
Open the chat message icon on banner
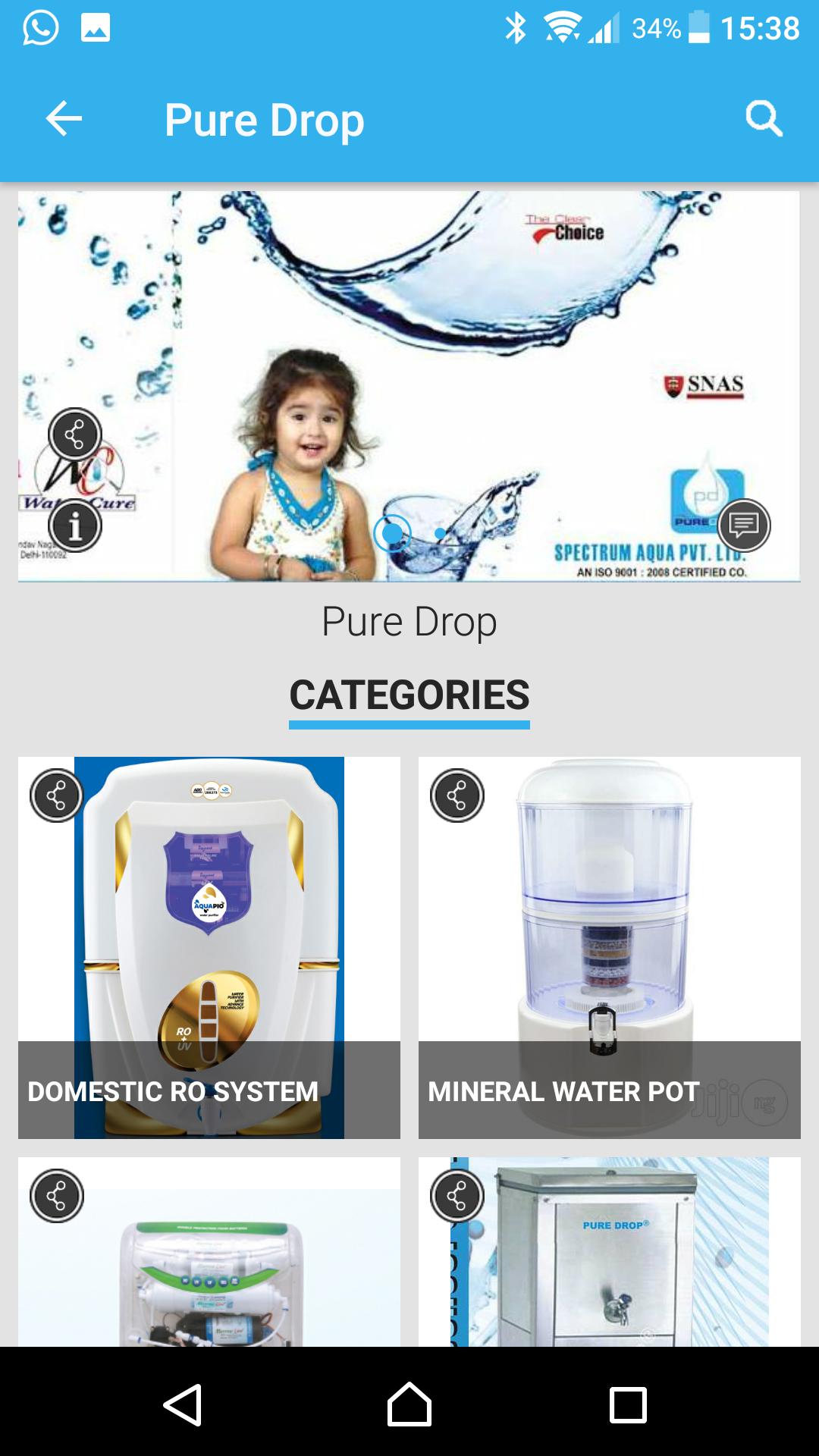pos(744,526)
